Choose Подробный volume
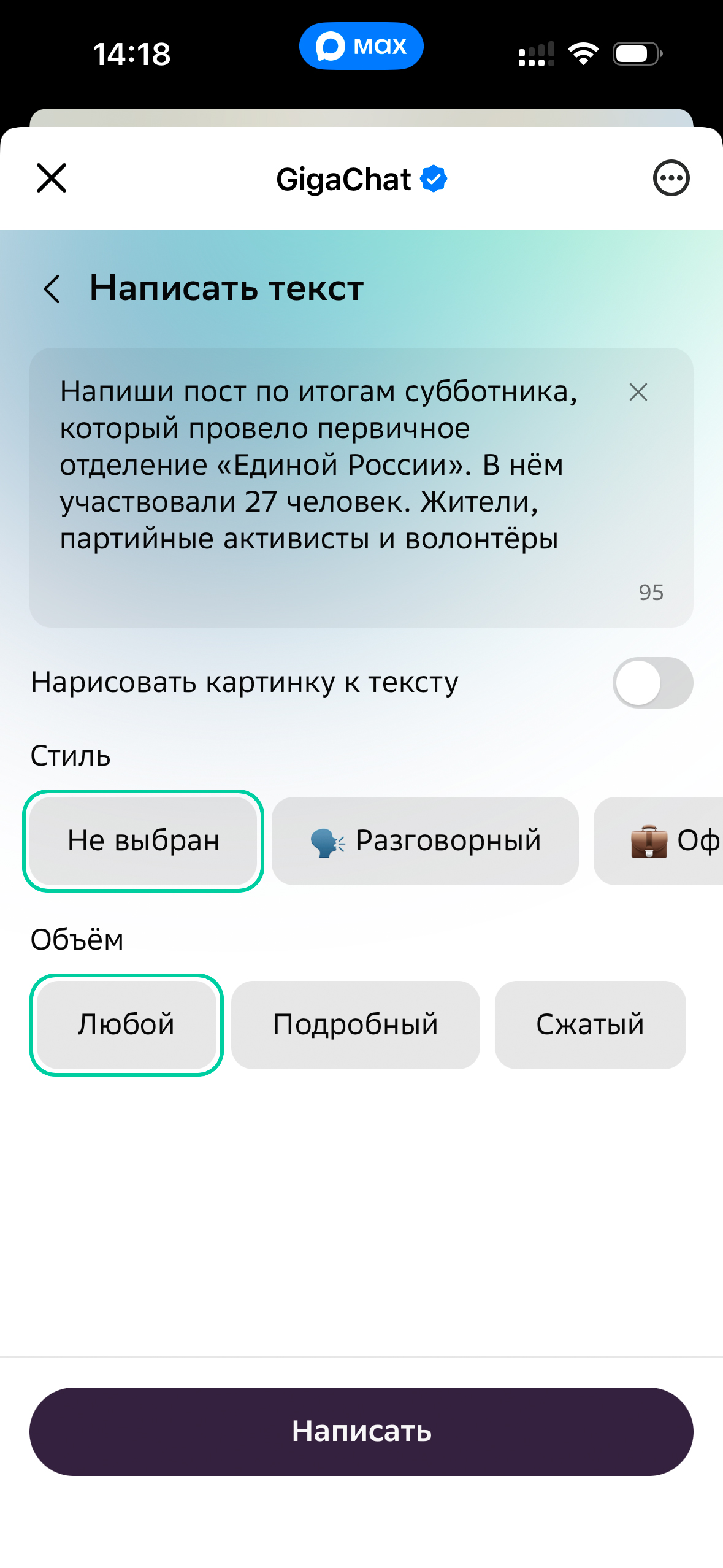723x1568 pixels. 356,1024
